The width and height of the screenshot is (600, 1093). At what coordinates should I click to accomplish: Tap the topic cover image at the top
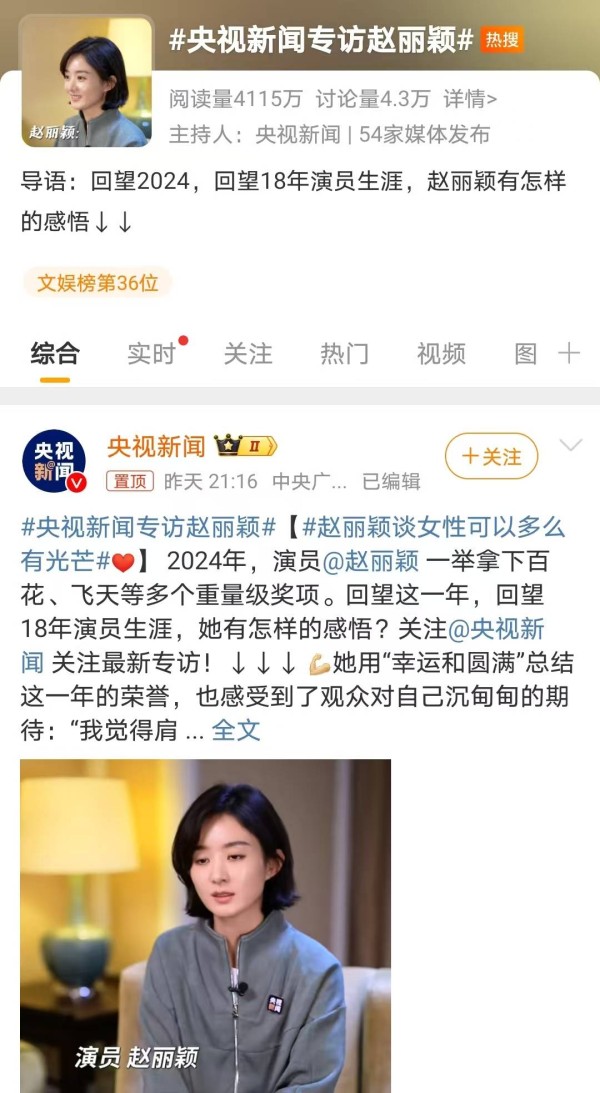(x=87, y=82)
